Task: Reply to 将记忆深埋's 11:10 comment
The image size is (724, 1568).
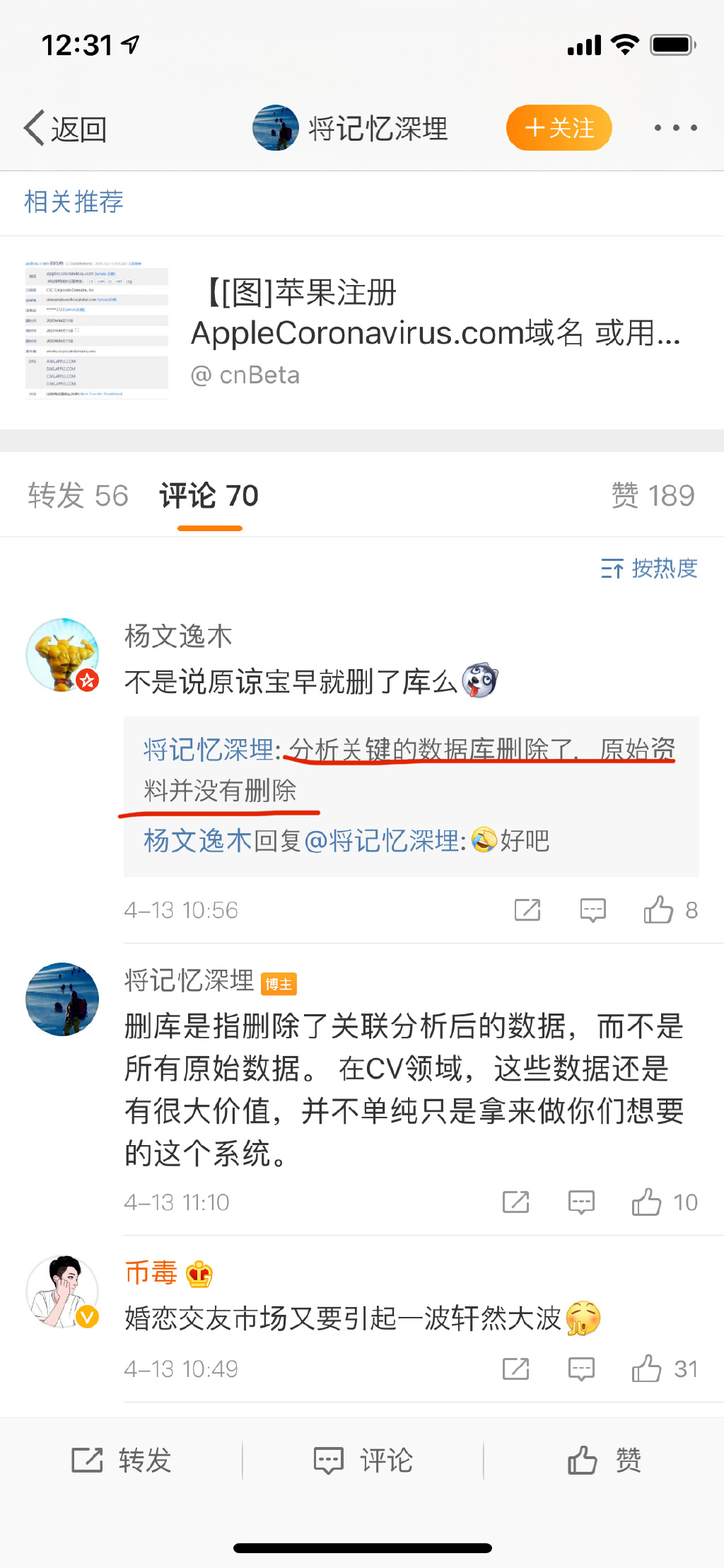Action: tap(581, 1202)
